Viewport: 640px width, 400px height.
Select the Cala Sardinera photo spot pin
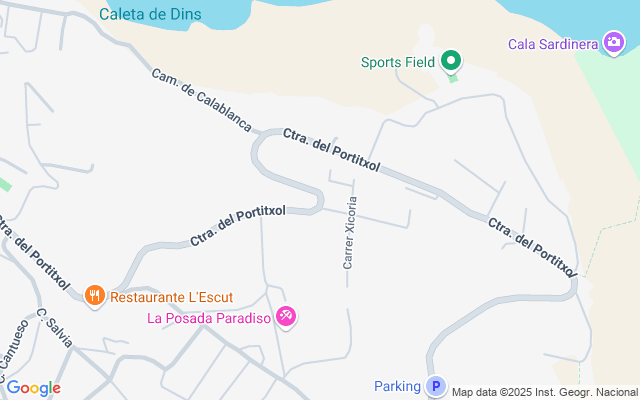pyautogui.click(x=613, y=42)
